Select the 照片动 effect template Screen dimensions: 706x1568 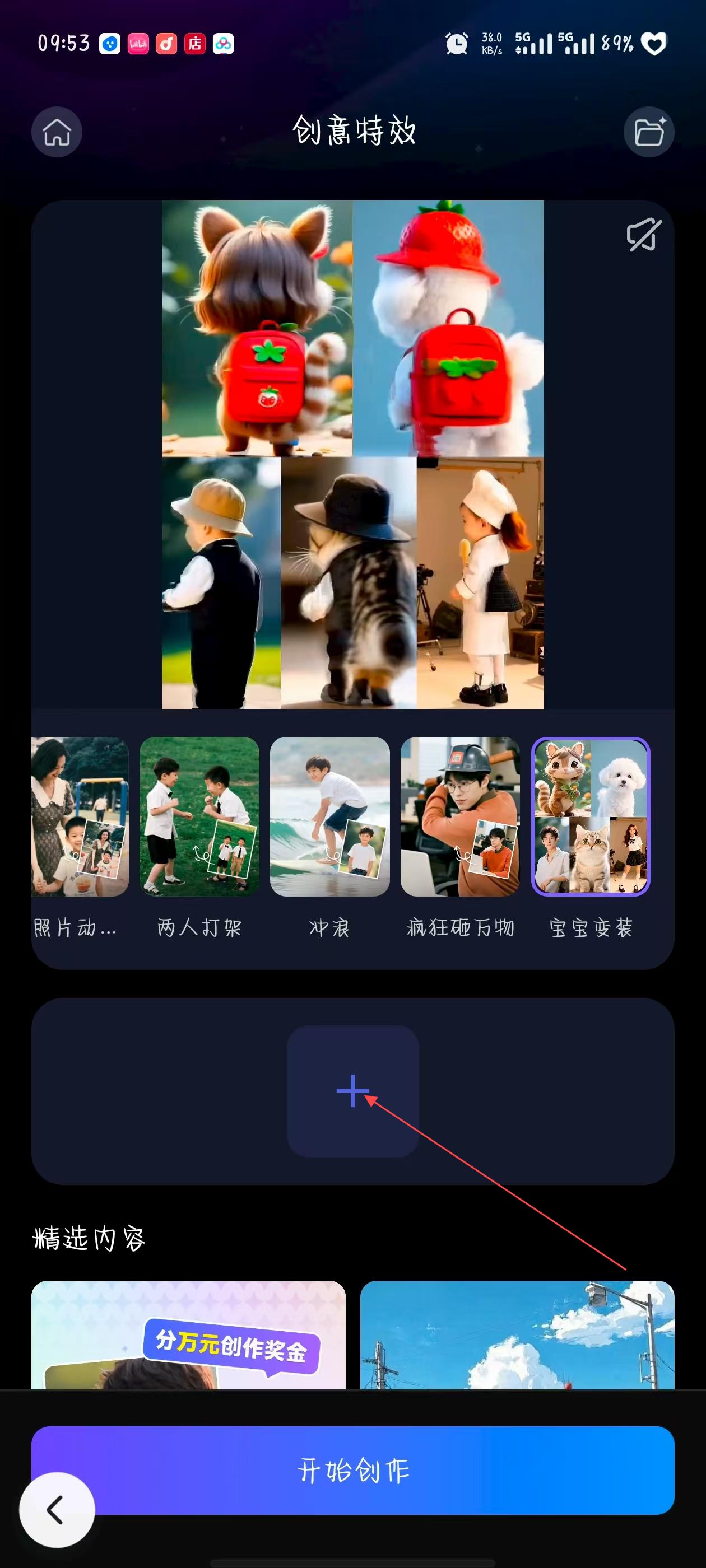click(79, 817)
